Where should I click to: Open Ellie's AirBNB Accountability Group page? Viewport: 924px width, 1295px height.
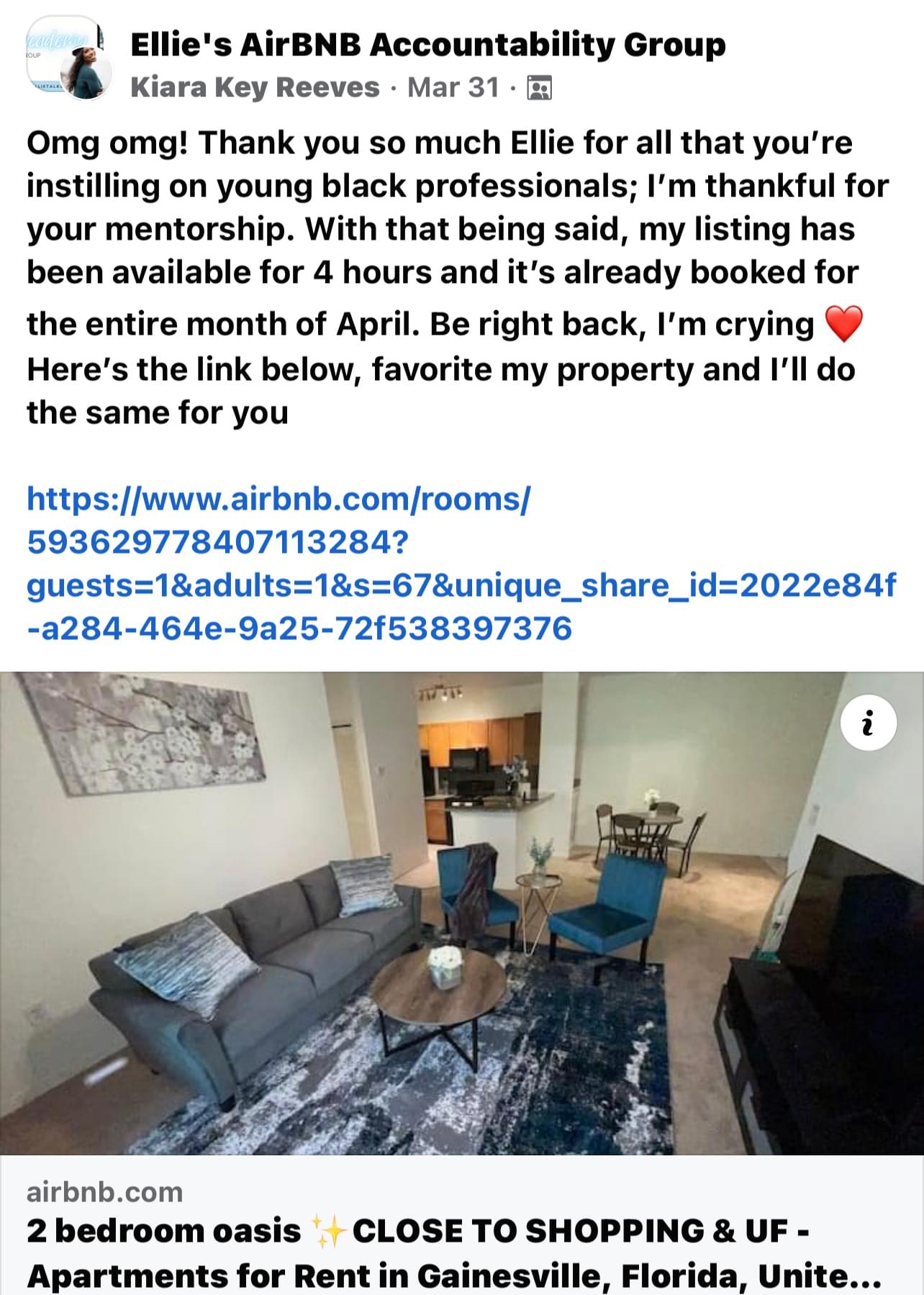point(427,45)
